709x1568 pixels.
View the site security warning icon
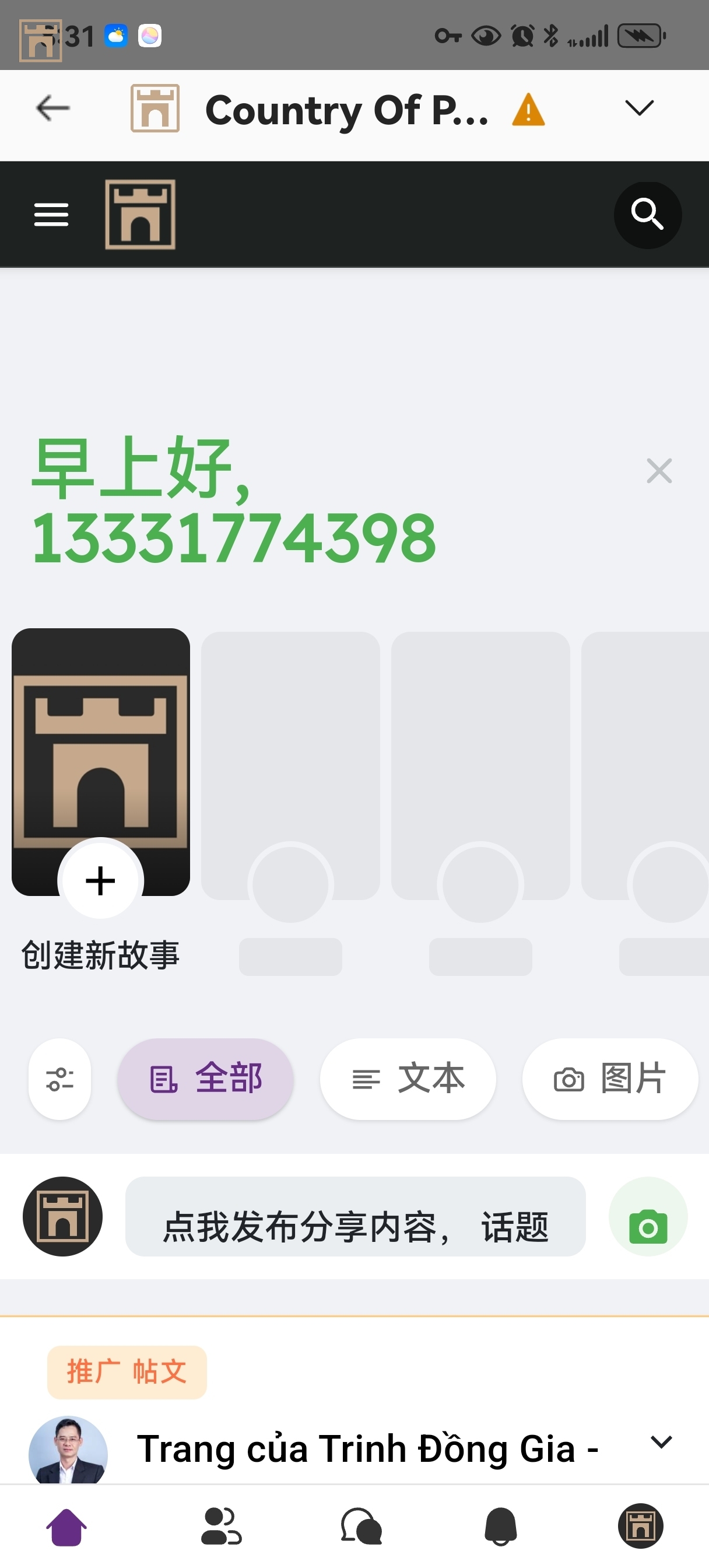[528, 110]
